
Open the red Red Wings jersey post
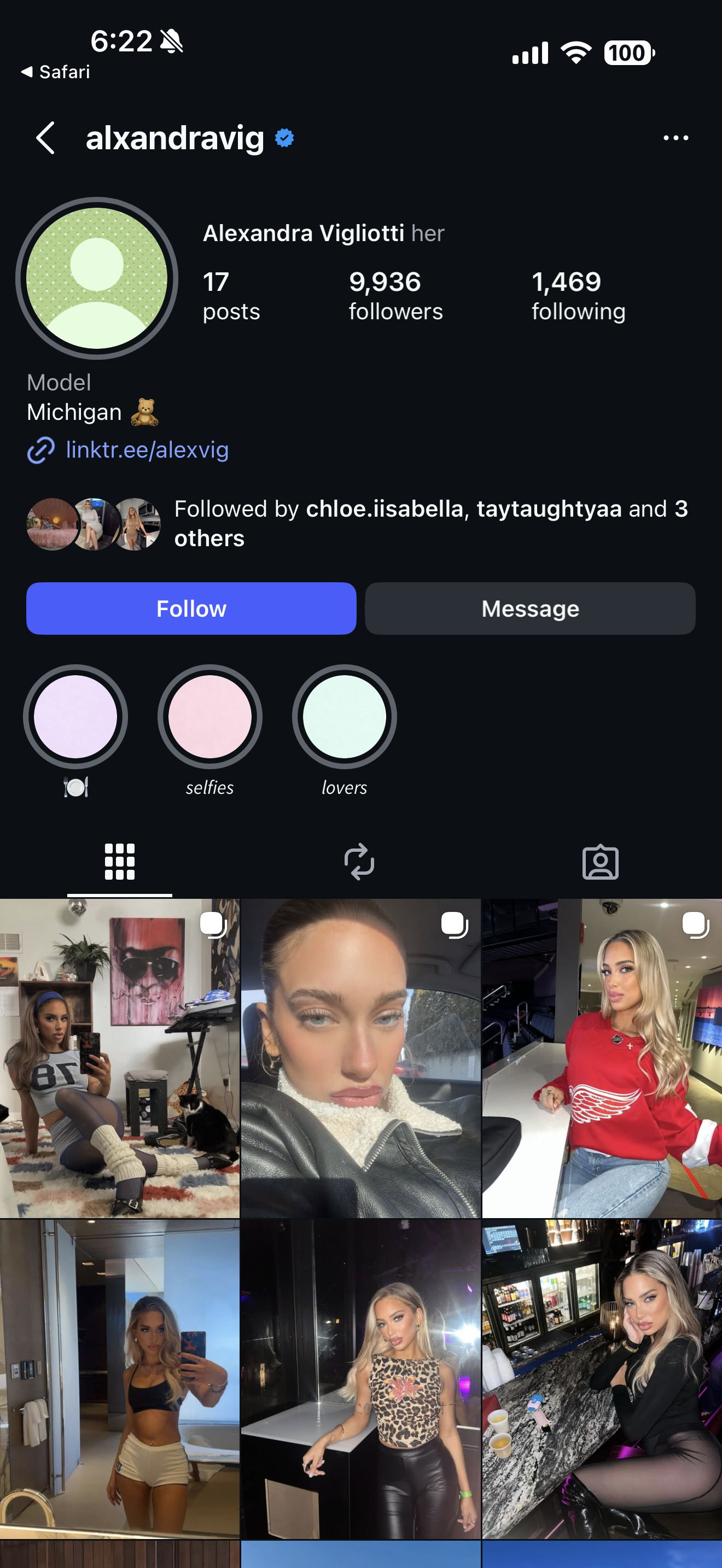[x=602, y=1058]
